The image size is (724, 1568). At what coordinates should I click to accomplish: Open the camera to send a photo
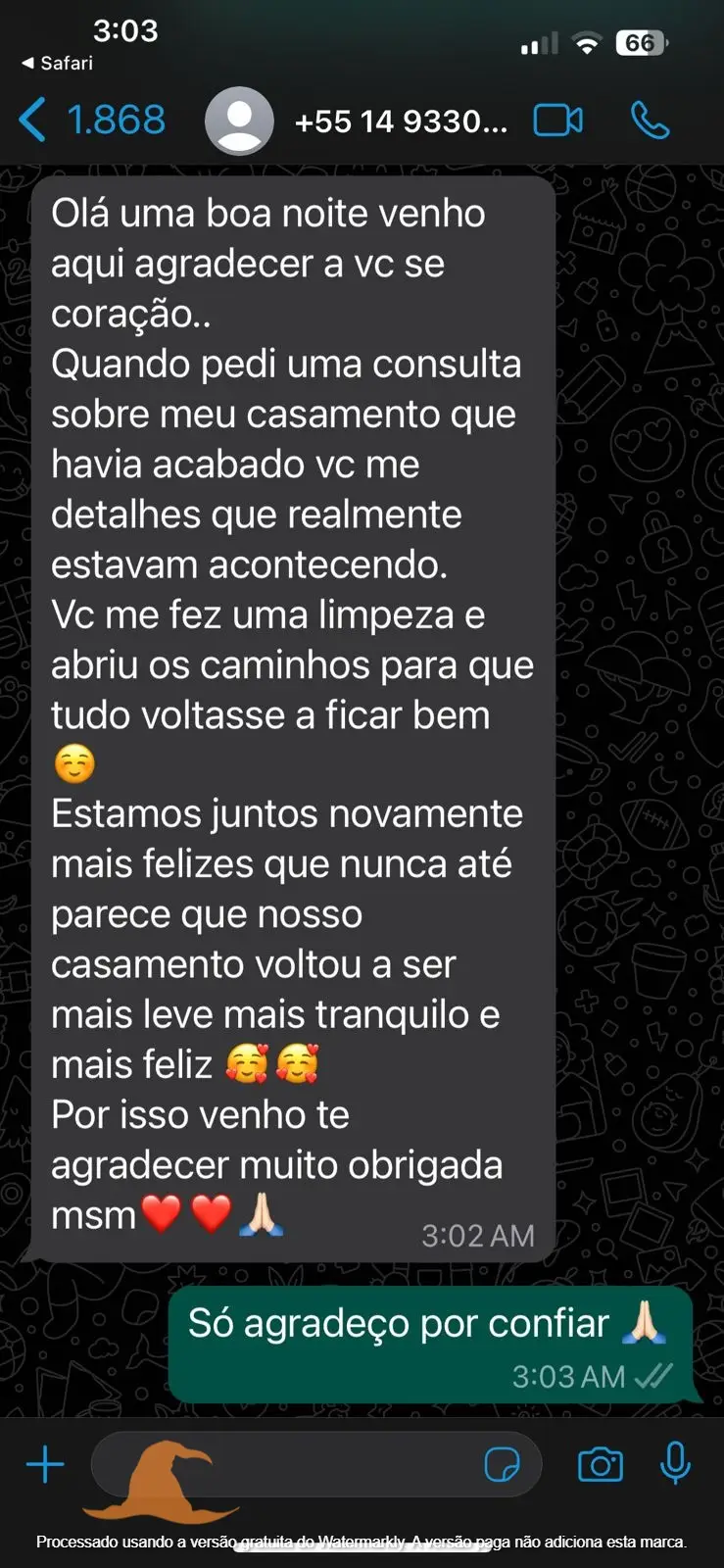coord(600,1465)
